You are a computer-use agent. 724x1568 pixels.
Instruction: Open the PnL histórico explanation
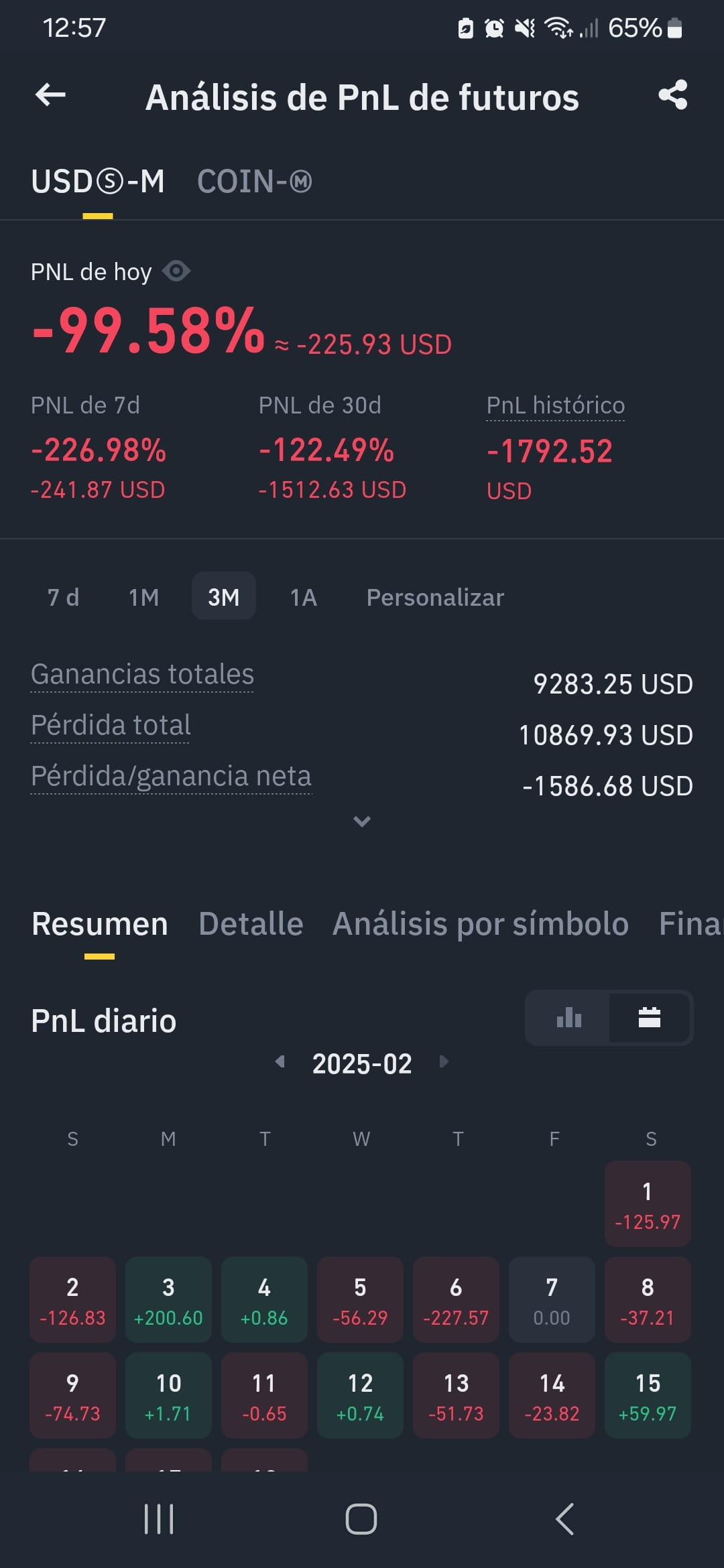pos(555,405)
